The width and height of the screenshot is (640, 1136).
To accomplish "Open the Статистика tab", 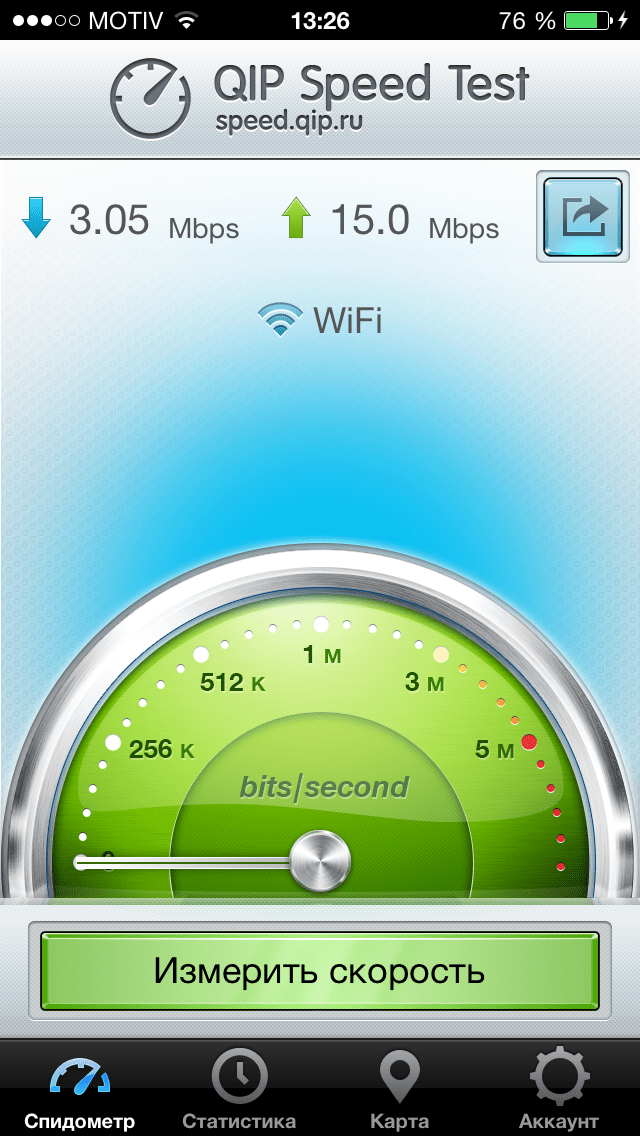I will pyautogui.click(x=239, y=1090).
